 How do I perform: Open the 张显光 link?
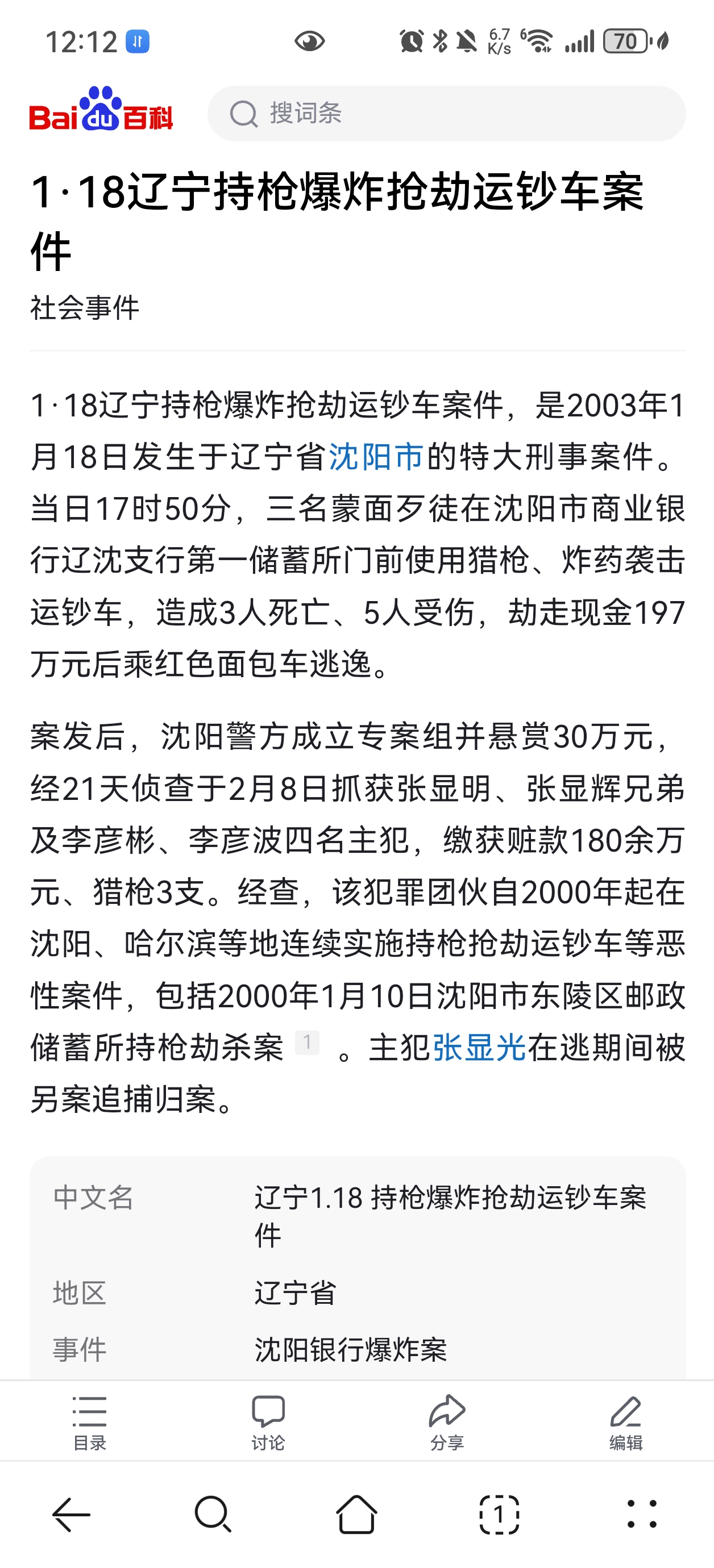click(x=479, y=1048)
